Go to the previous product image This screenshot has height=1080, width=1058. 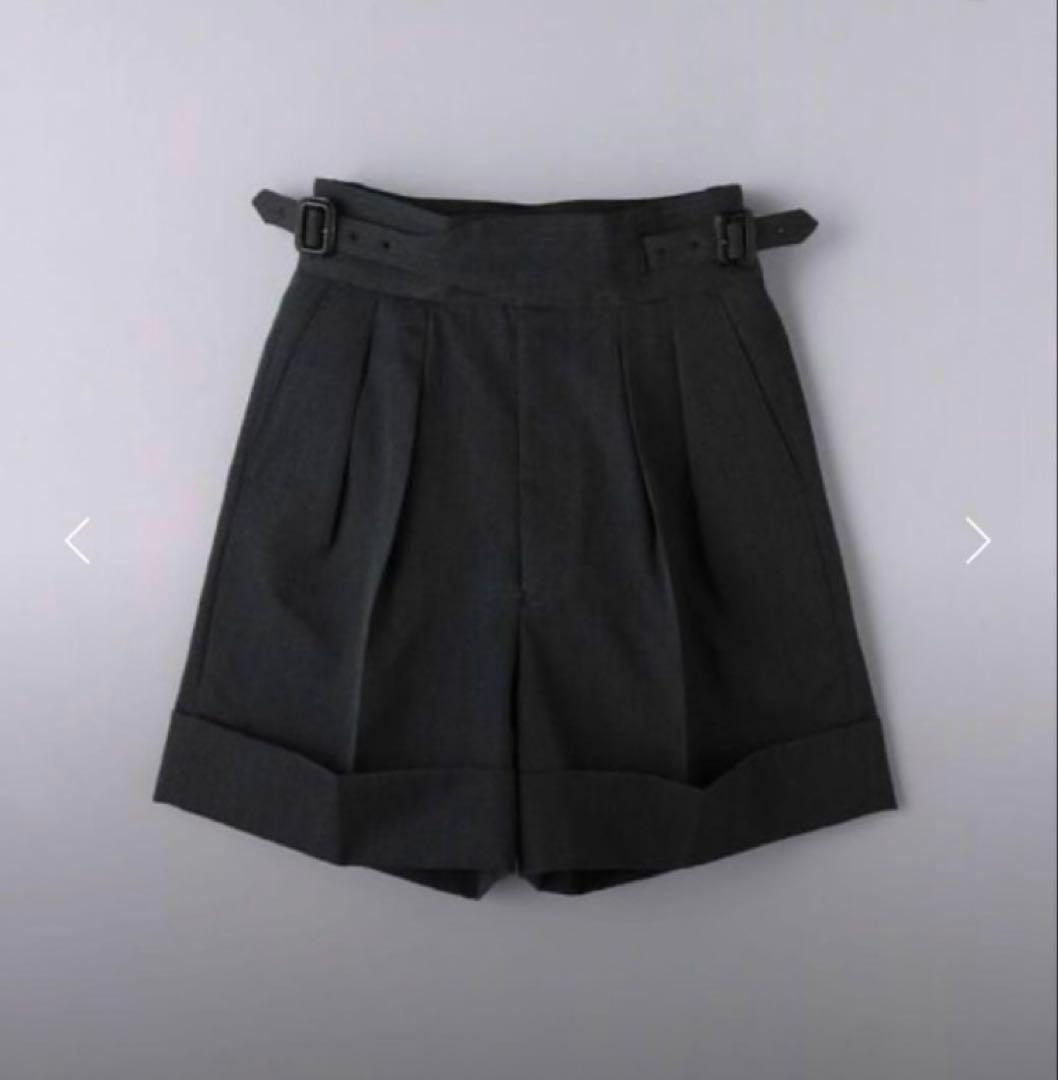click(x=78, y=540)
